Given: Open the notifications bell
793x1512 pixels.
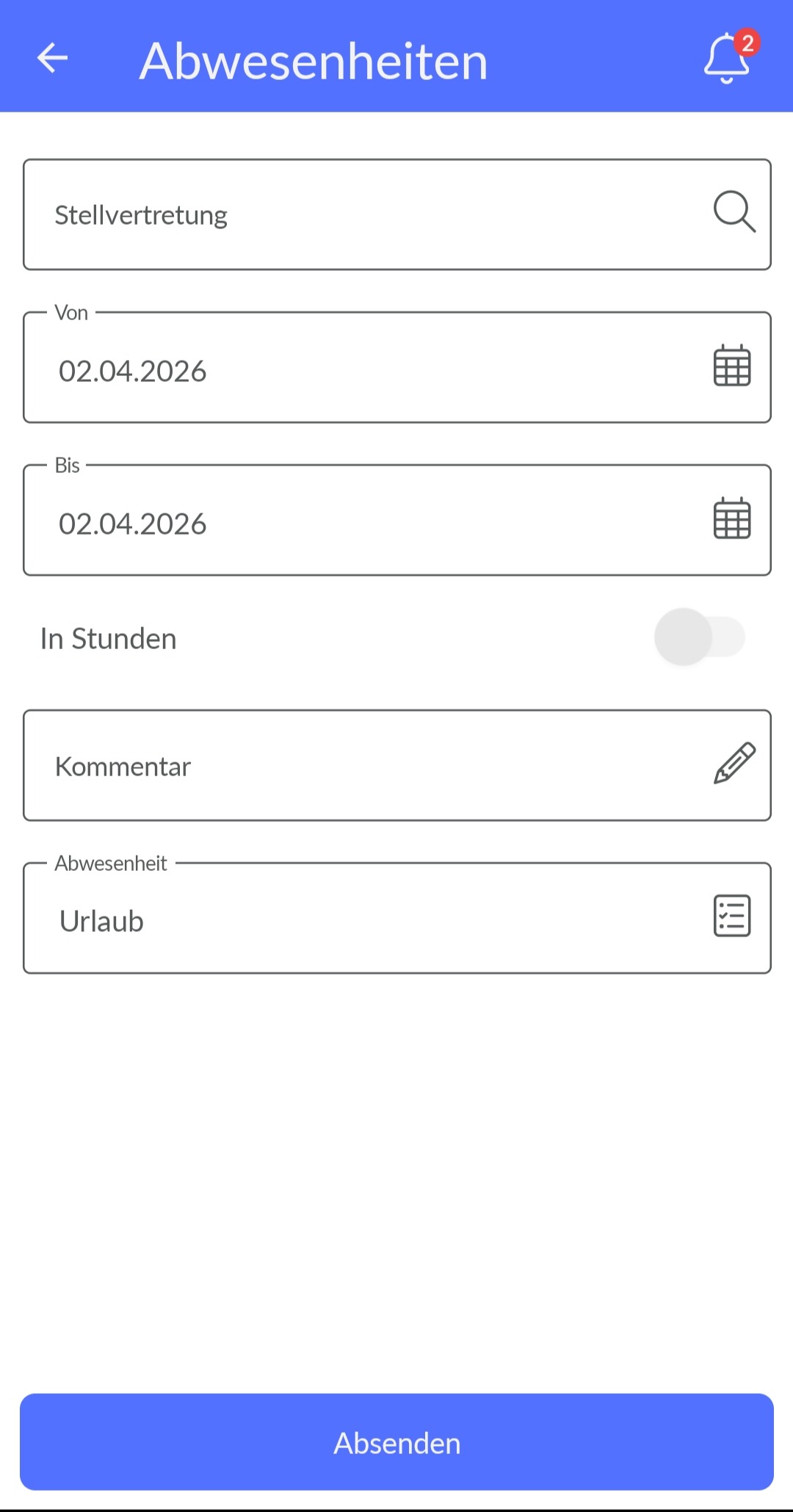Looking at the screenshot, I should point(727,59).
